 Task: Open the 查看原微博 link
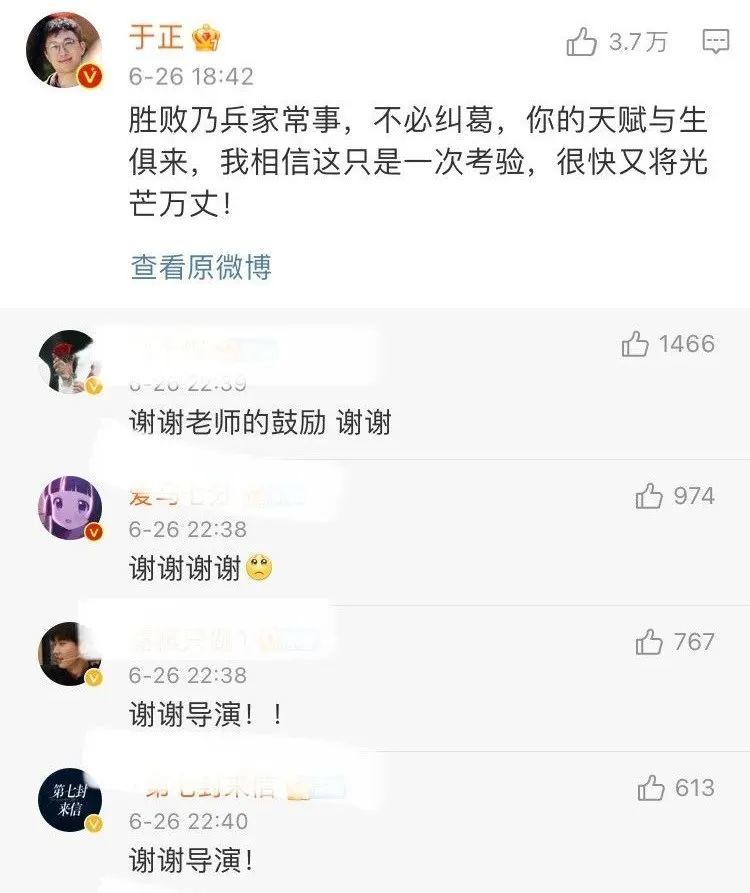(x=201, y=267)
